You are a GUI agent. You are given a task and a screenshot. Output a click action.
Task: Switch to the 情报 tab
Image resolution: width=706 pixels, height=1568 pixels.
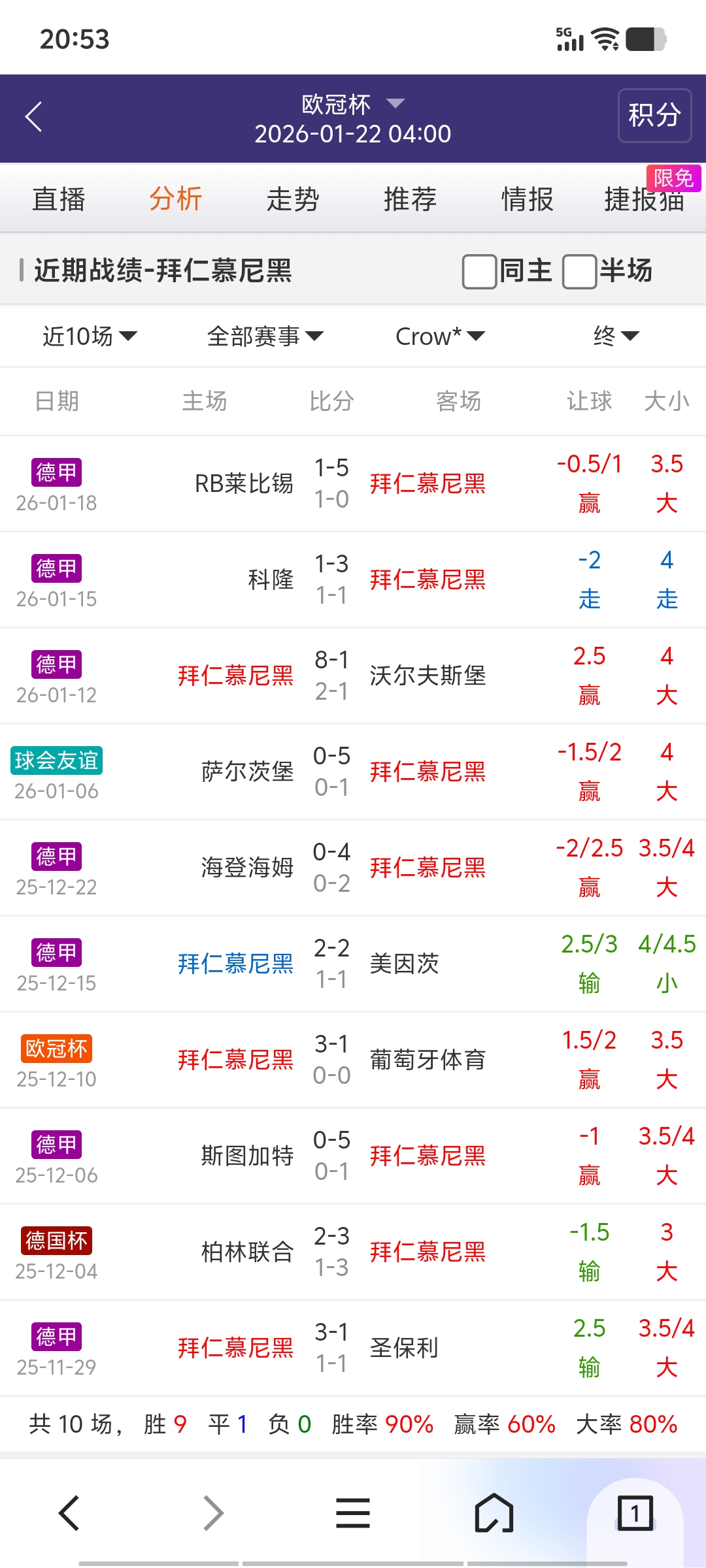click(527, 199)
